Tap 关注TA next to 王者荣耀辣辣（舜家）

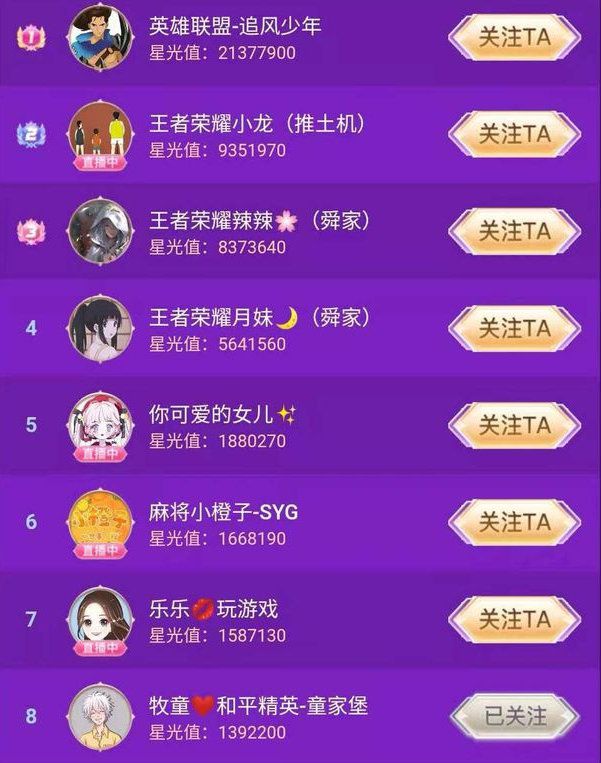tap(514, 231)
